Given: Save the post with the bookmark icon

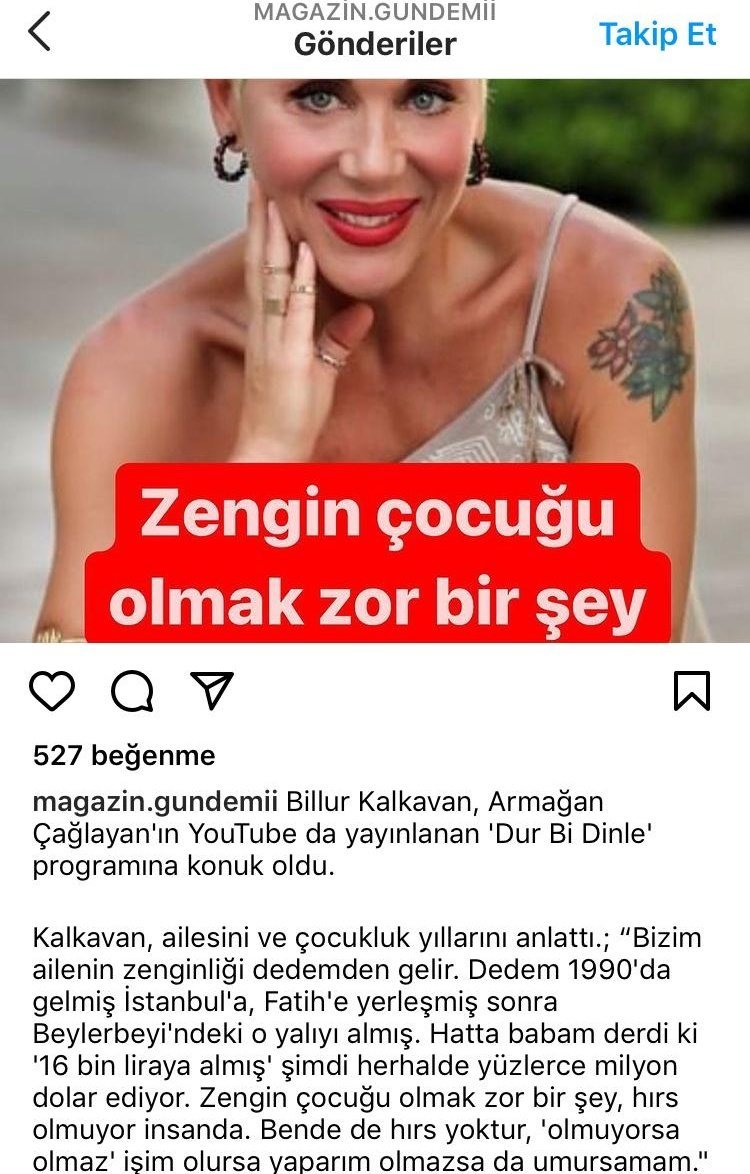Looking at the screenshot, I should pos(691,690).
